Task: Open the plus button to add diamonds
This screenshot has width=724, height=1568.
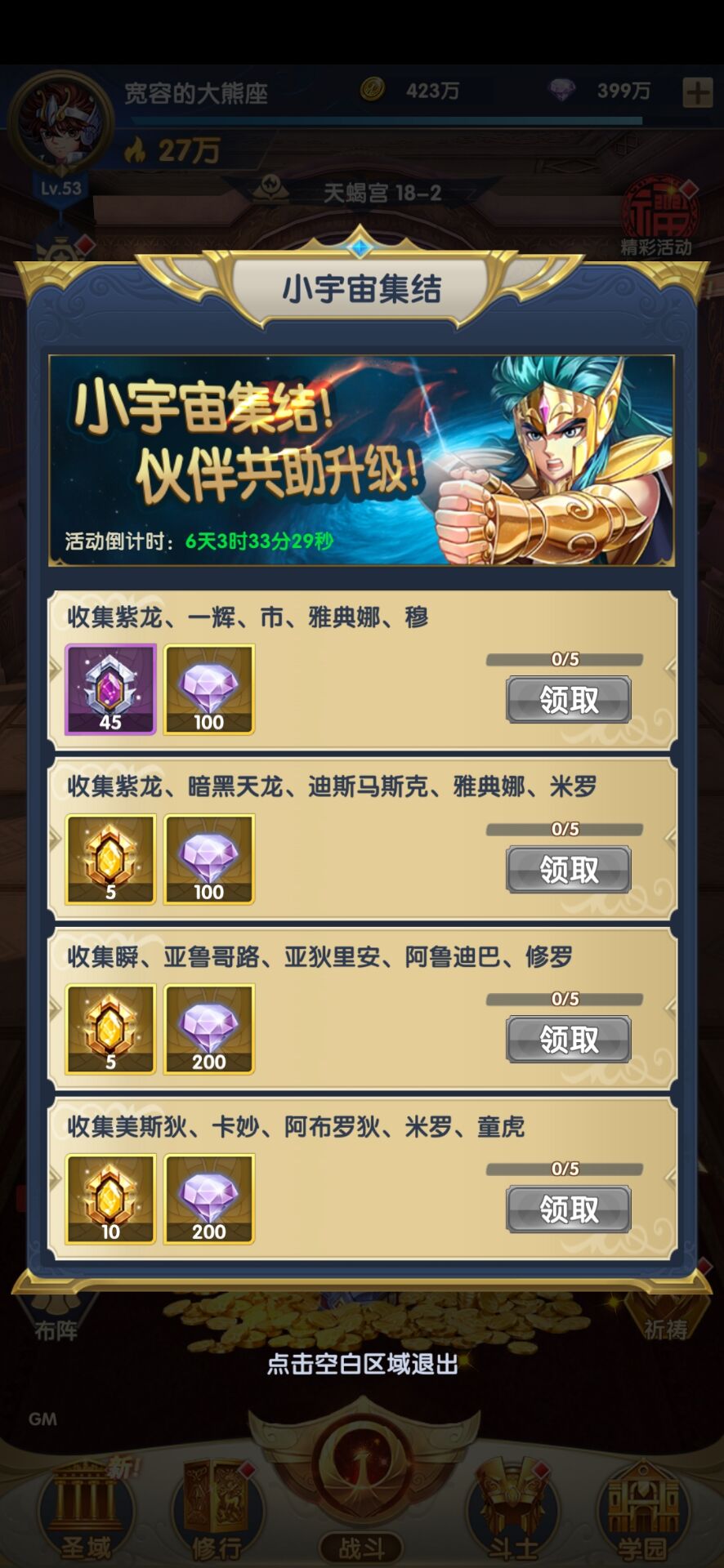Action: 698,92
